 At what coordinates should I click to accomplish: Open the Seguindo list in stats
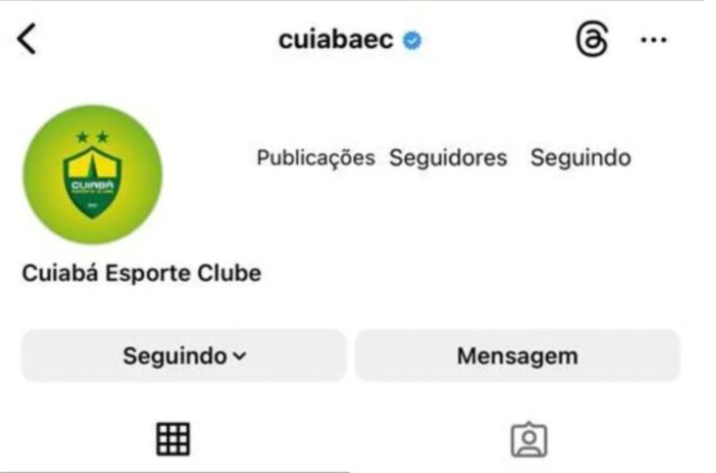[580, 158]
